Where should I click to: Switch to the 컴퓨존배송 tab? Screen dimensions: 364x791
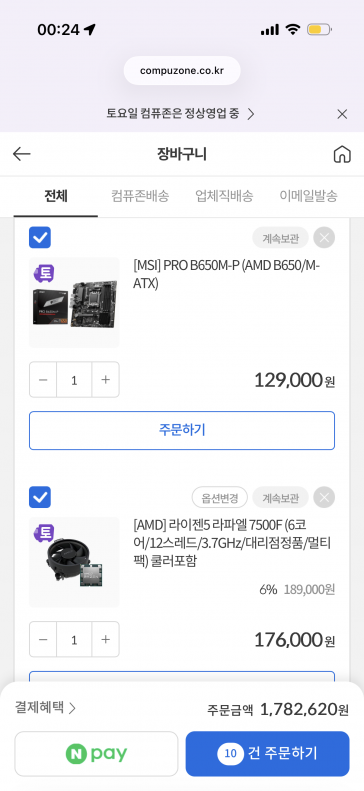click(x=140, y=196)
